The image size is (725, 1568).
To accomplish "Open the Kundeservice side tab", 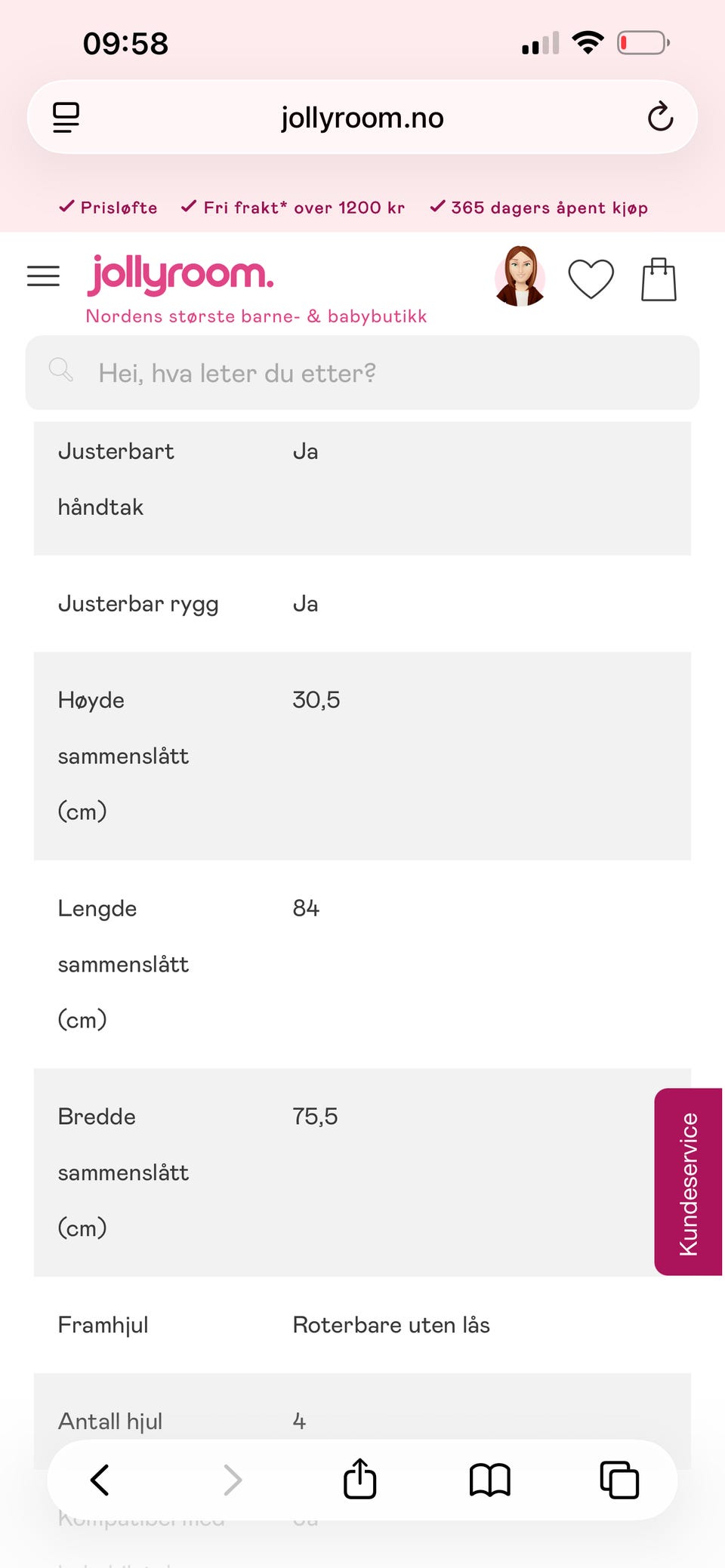I will tap(688, 1181).
